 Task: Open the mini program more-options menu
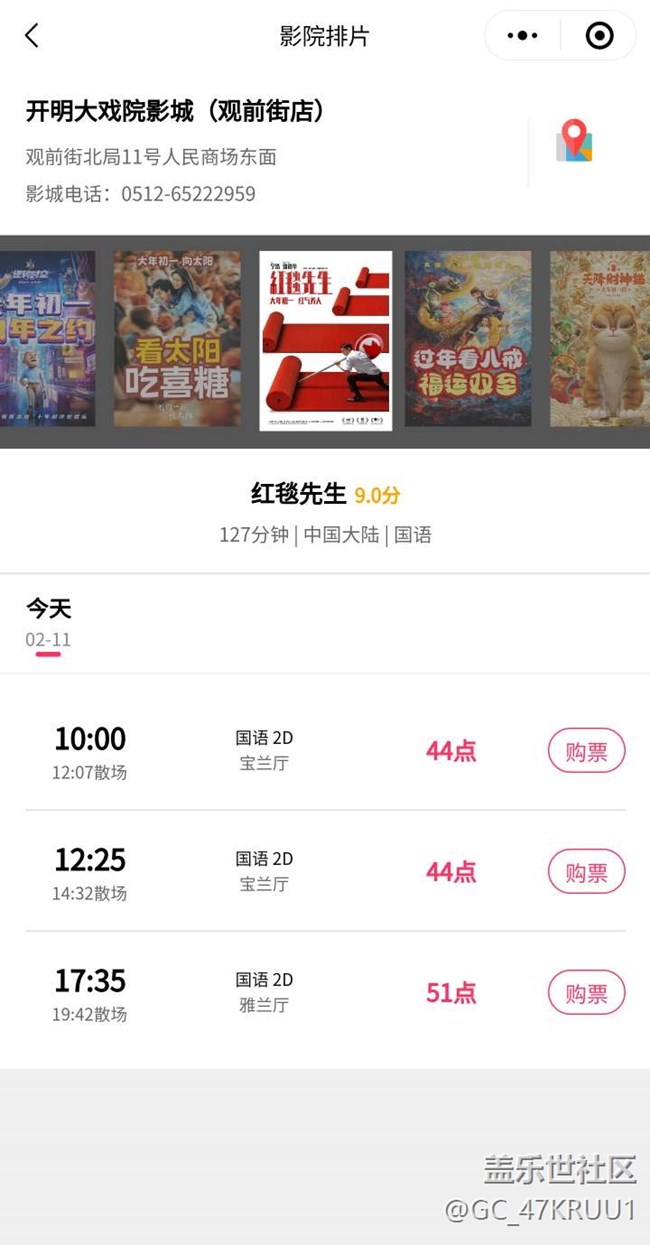click(522, 36)
